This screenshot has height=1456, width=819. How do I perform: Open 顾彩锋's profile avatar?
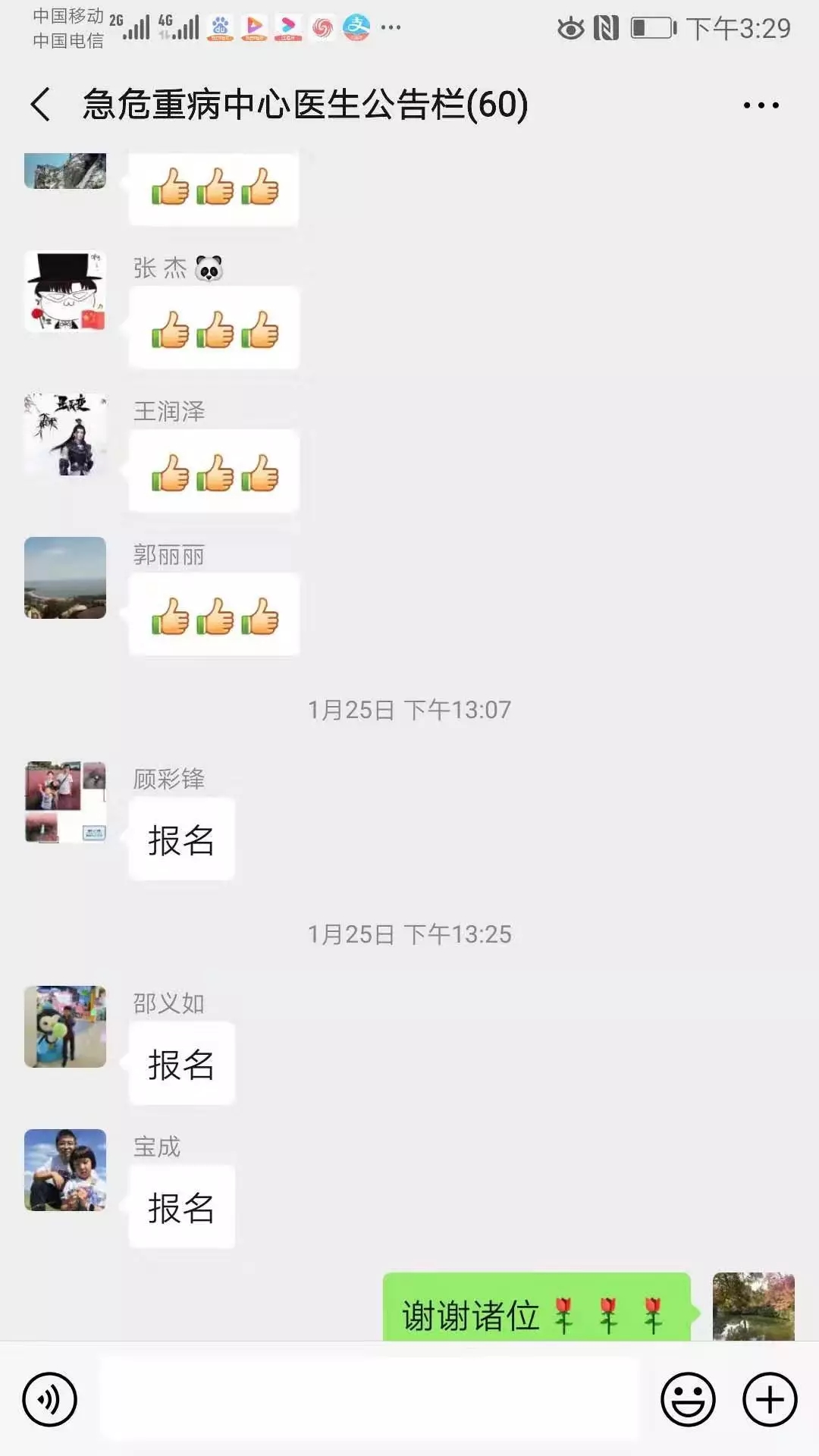point(65,802)
